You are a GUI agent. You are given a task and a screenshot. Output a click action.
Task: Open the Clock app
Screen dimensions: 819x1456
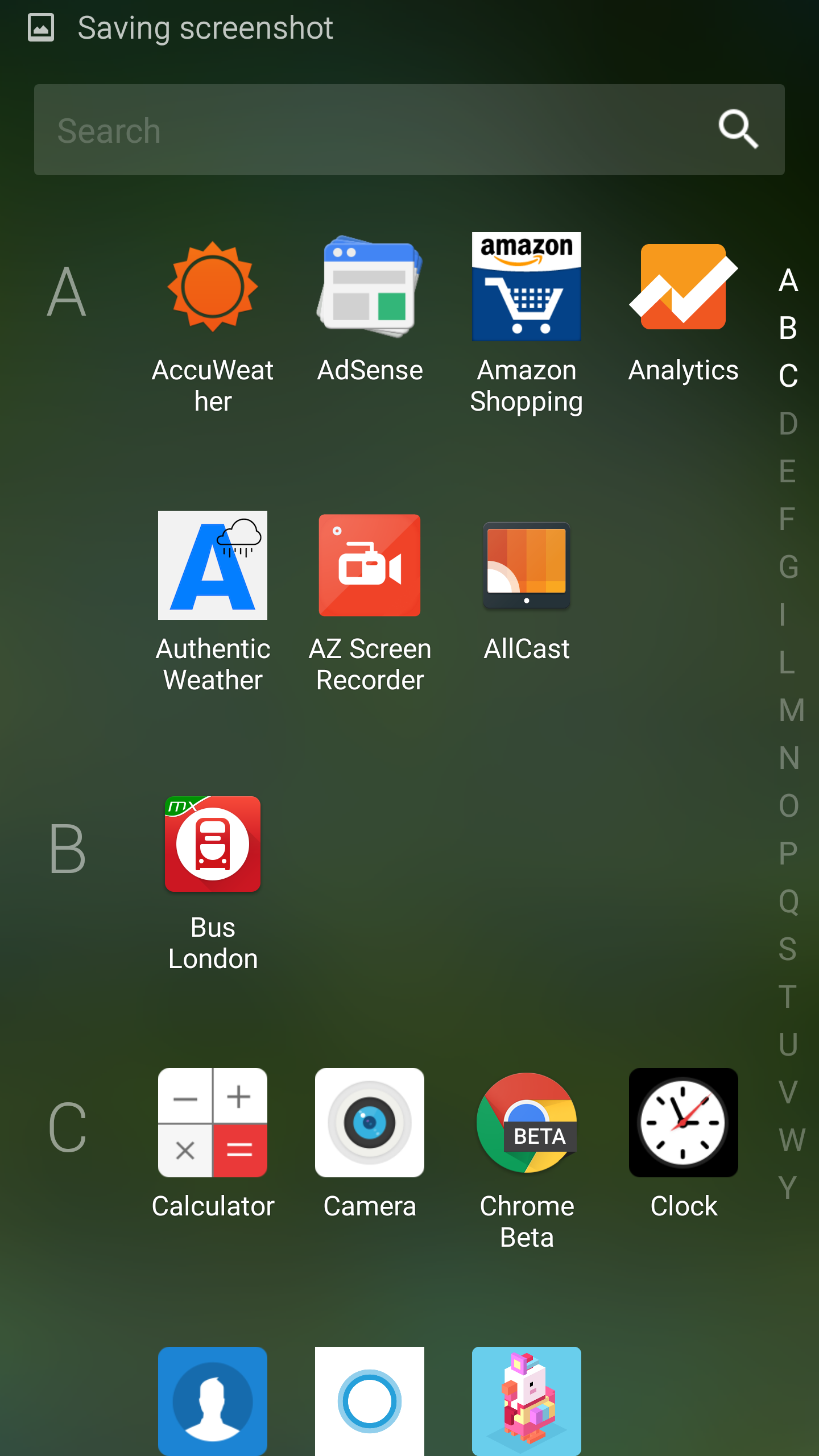tap(684, 1123)
